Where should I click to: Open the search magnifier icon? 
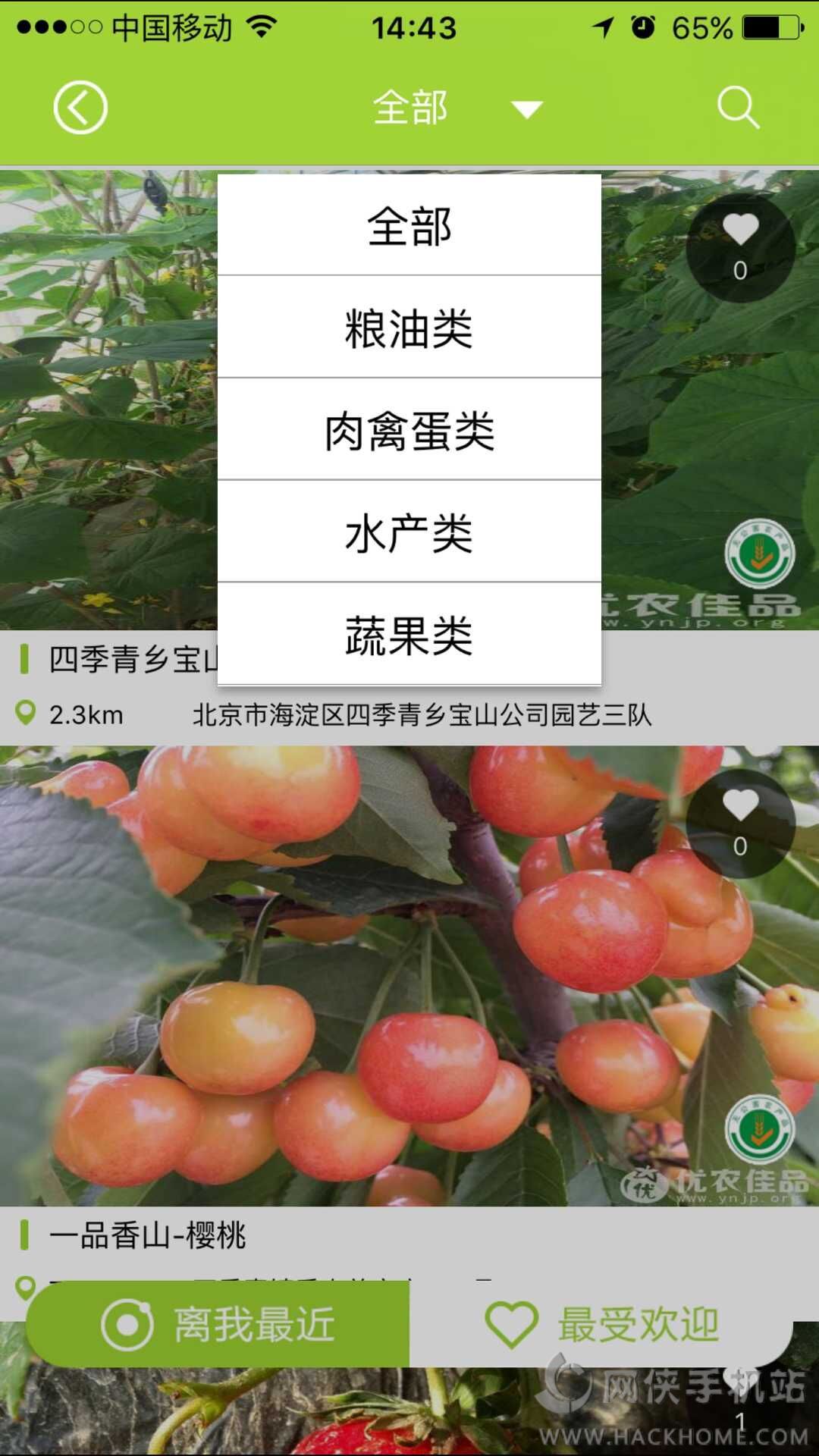click(738, 107)
